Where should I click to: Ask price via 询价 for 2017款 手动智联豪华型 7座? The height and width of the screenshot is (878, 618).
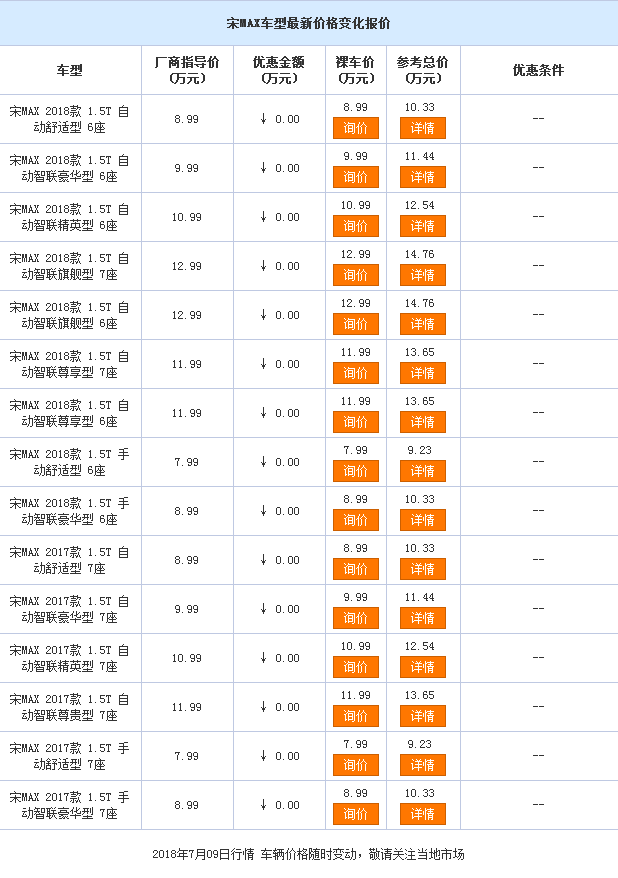click(355, 814)
